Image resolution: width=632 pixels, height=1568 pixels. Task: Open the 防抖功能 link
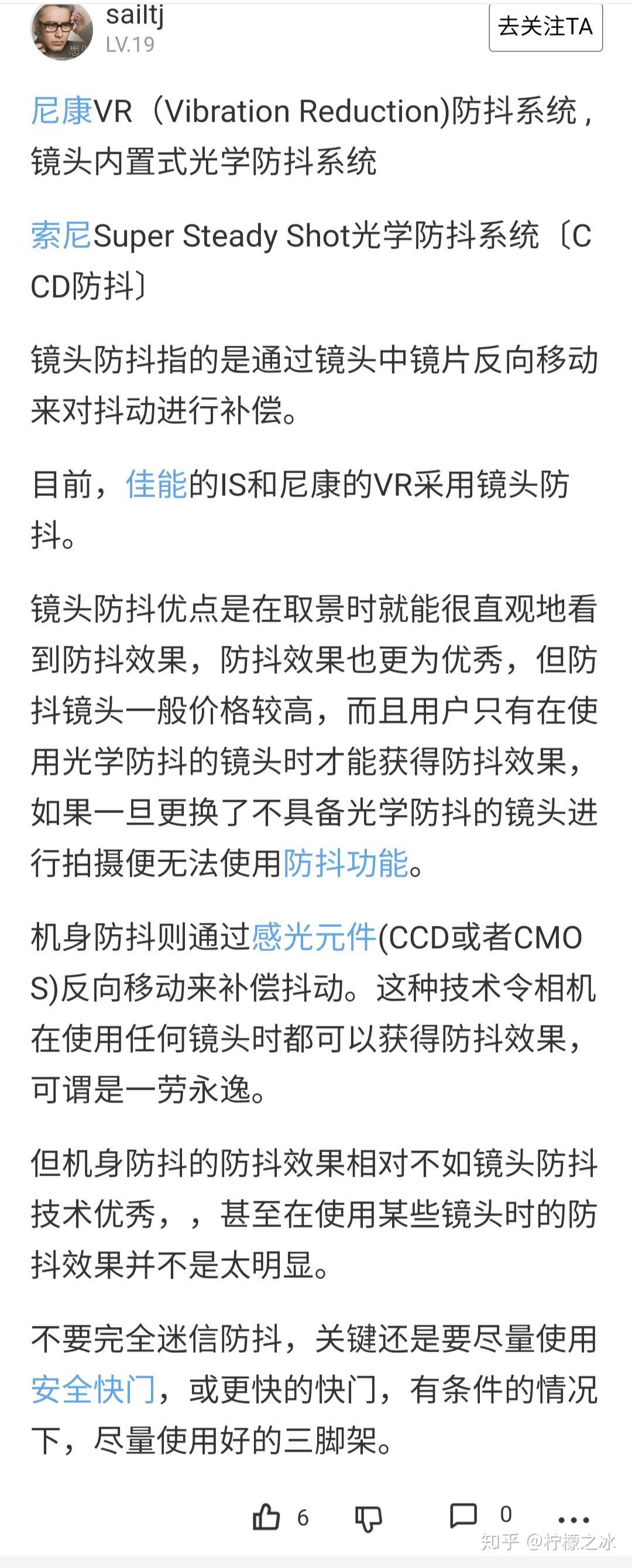[345, 863]
